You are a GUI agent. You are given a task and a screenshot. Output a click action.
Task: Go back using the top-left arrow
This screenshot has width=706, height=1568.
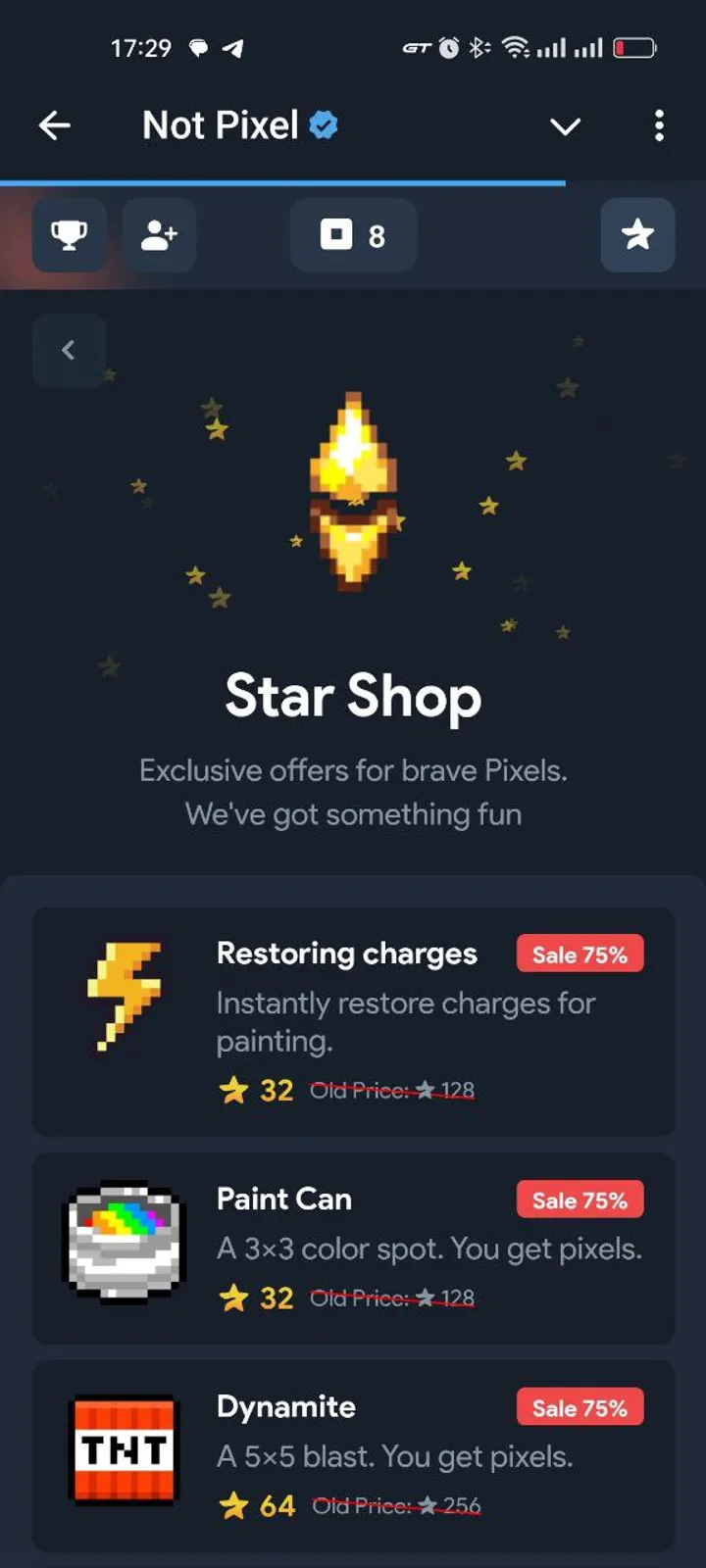pos(55,125)
